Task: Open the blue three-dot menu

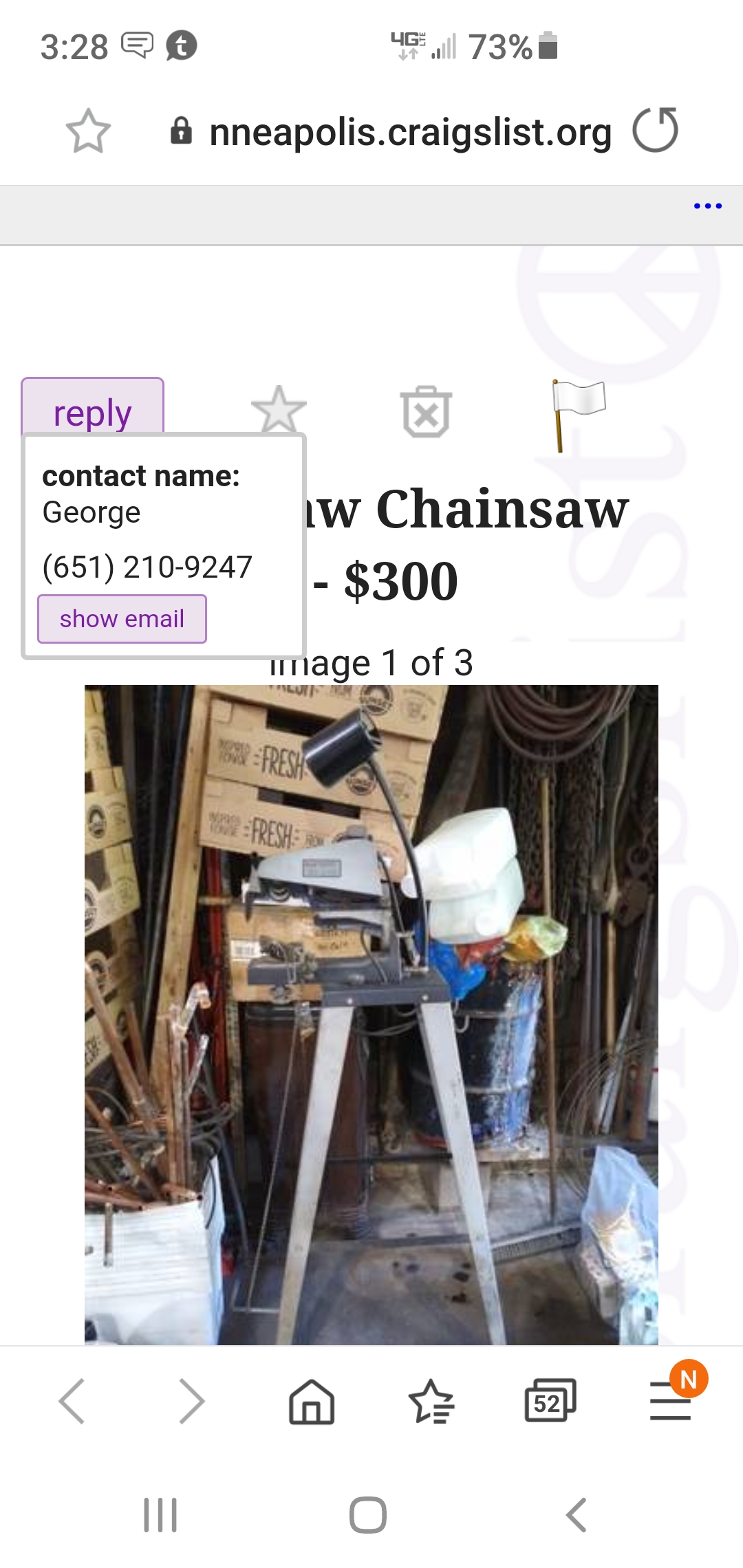Action: coord(707,206)
